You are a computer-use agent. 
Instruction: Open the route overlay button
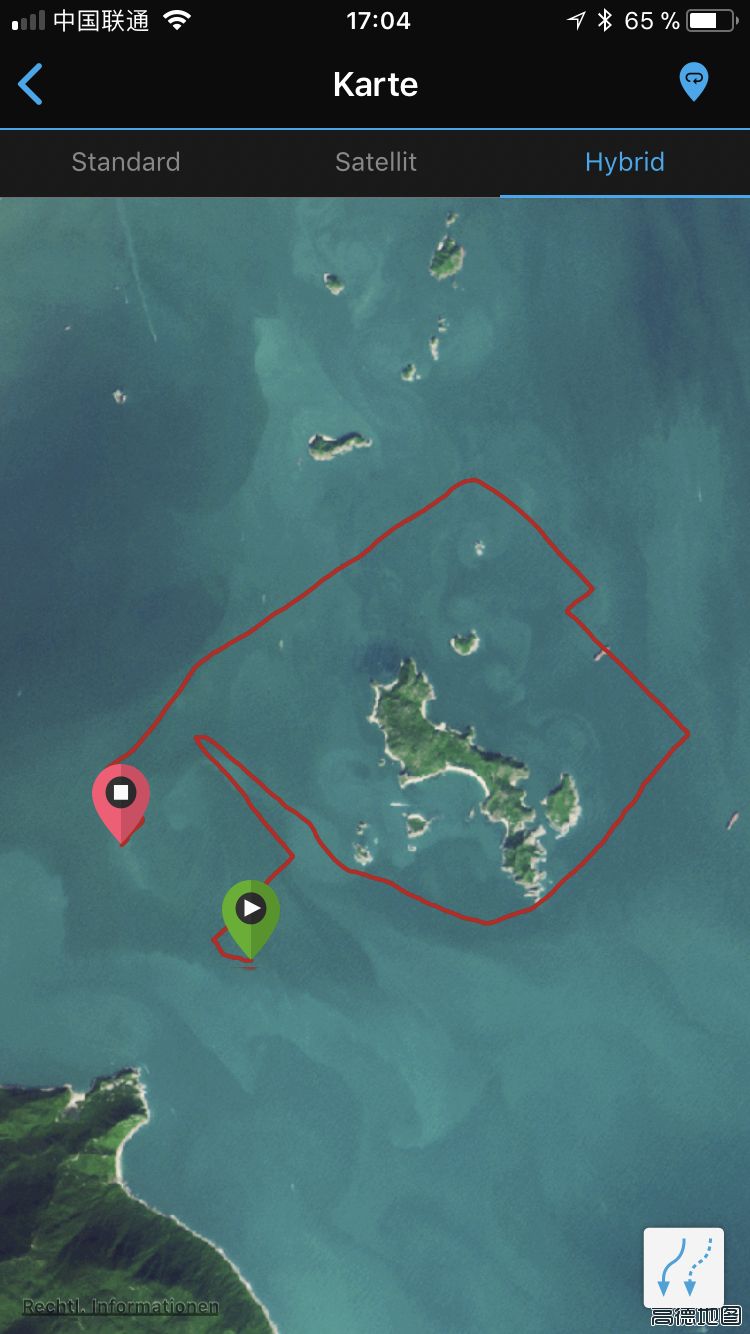click(683, 1267)
